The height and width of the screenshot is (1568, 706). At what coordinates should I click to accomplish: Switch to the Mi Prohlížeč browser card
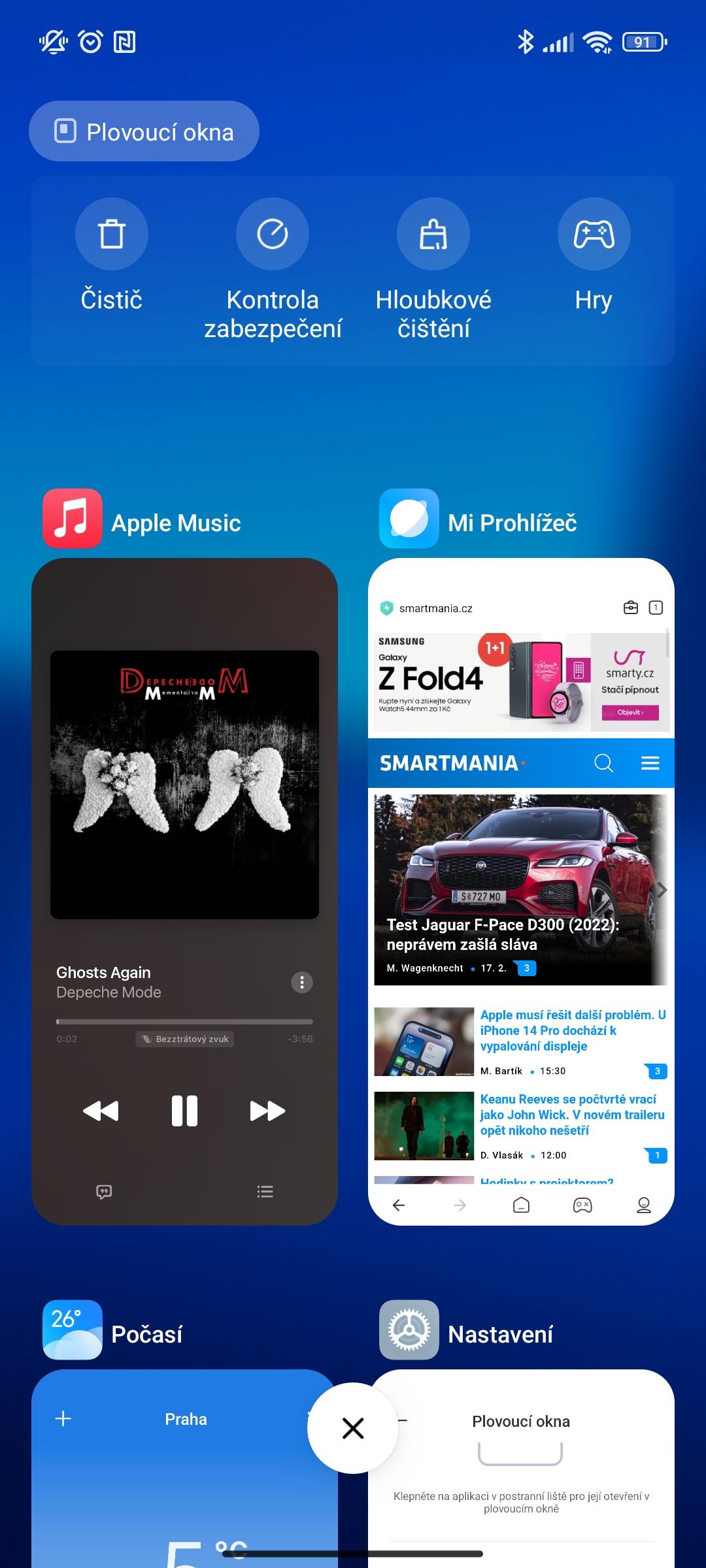pyautogui.click(x=521, y=891)
